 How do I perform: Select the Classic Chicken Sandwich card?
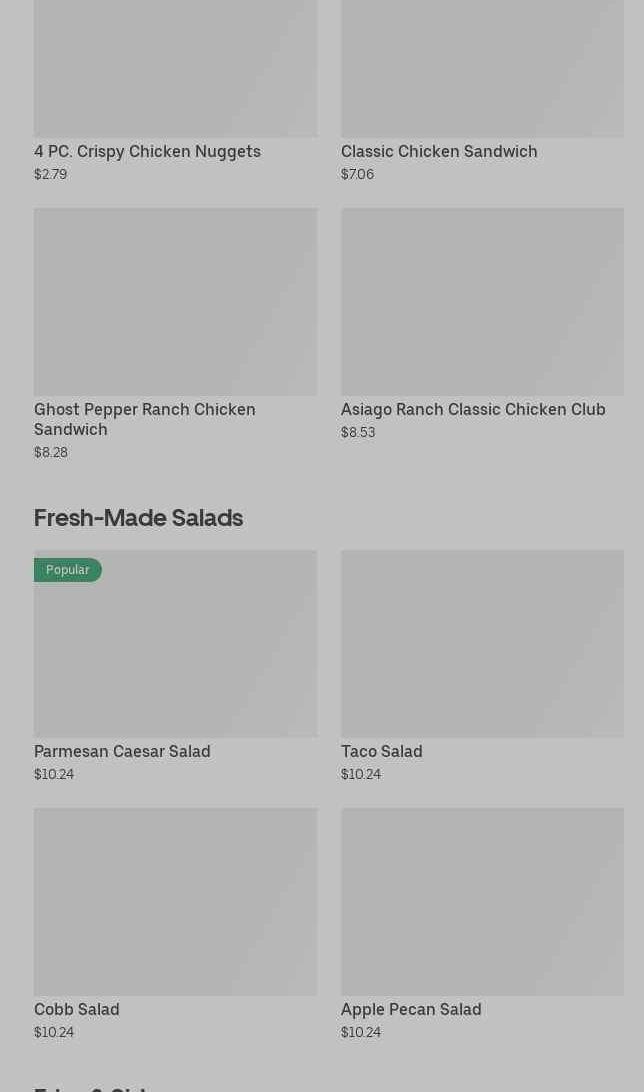click(482, 91)
